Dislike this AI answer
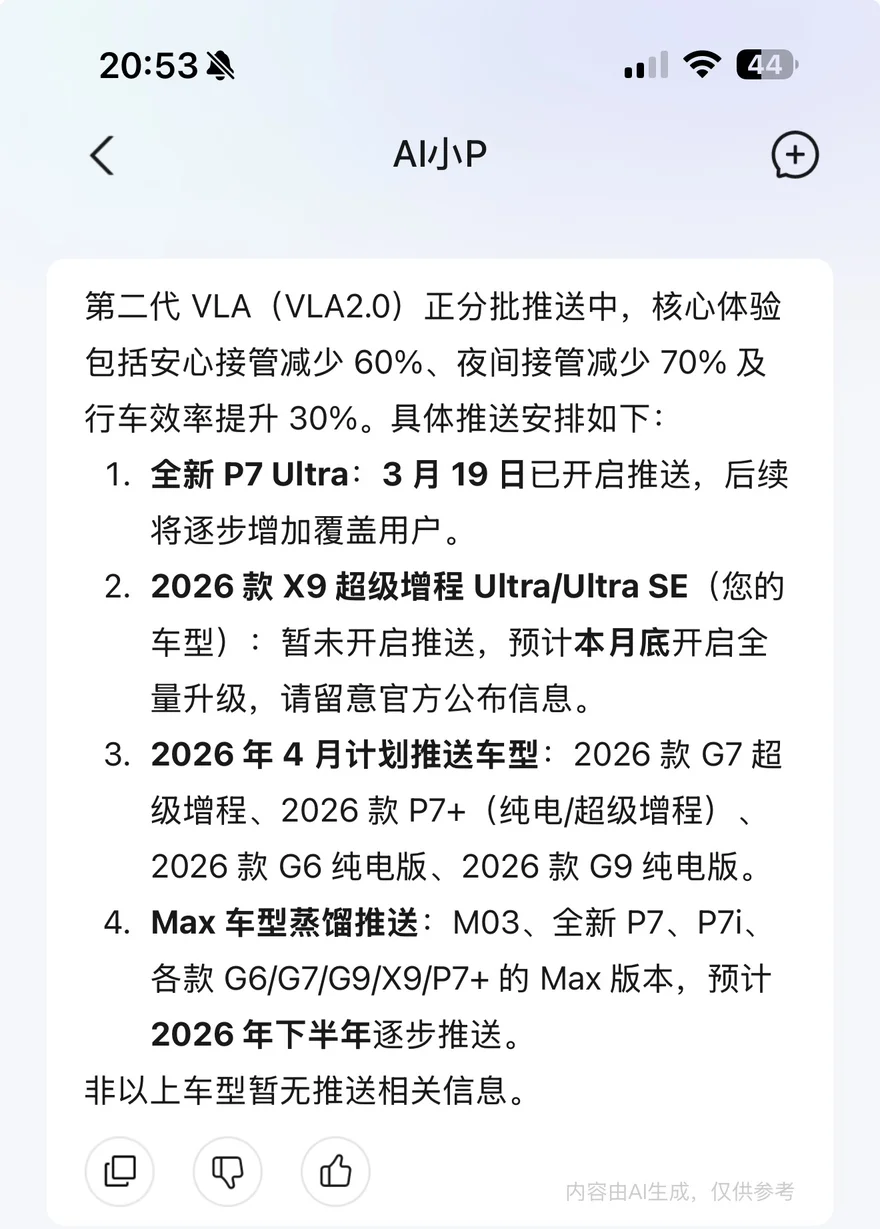This screenshot has width=880, height=1229. (x=228, y=1171)
